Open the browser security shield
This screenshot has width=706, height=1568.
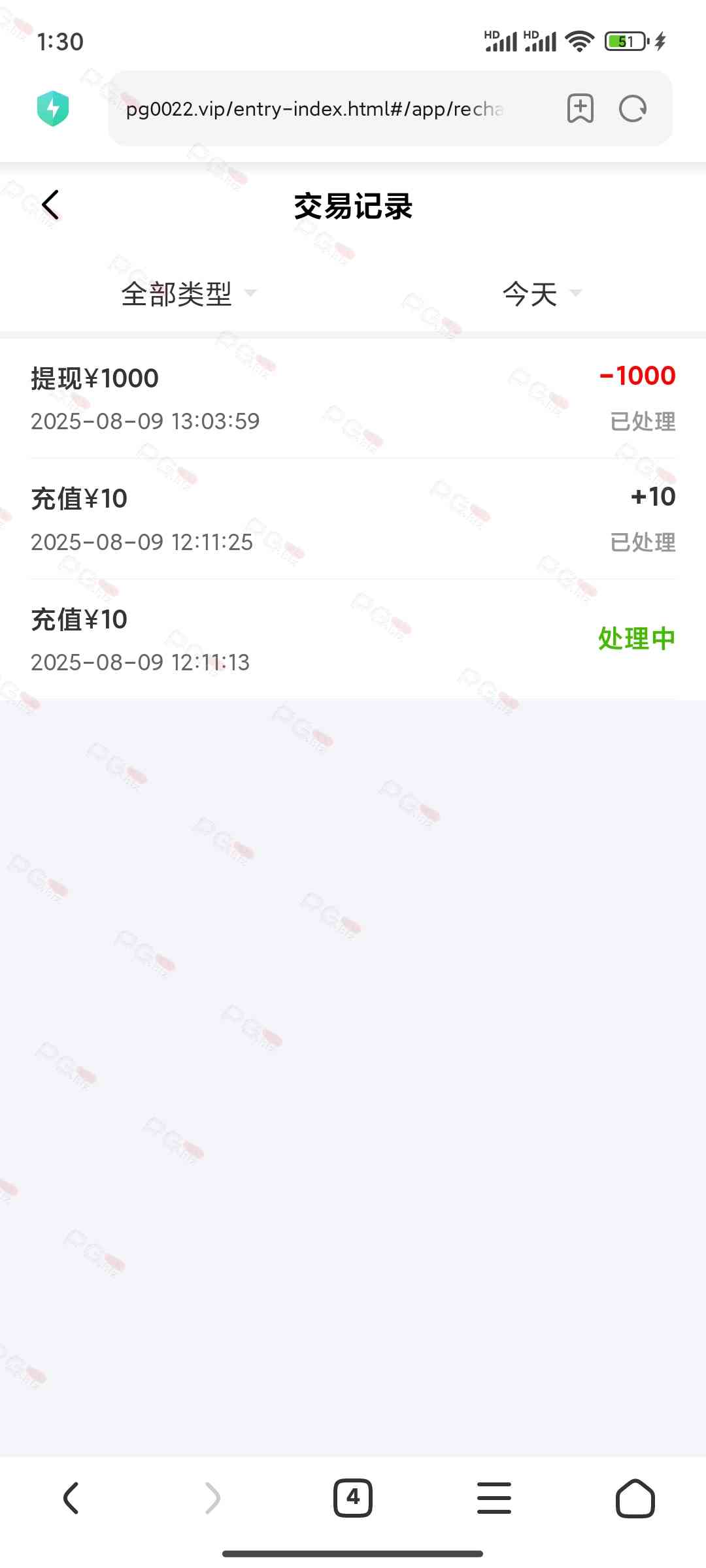[53, 108]
